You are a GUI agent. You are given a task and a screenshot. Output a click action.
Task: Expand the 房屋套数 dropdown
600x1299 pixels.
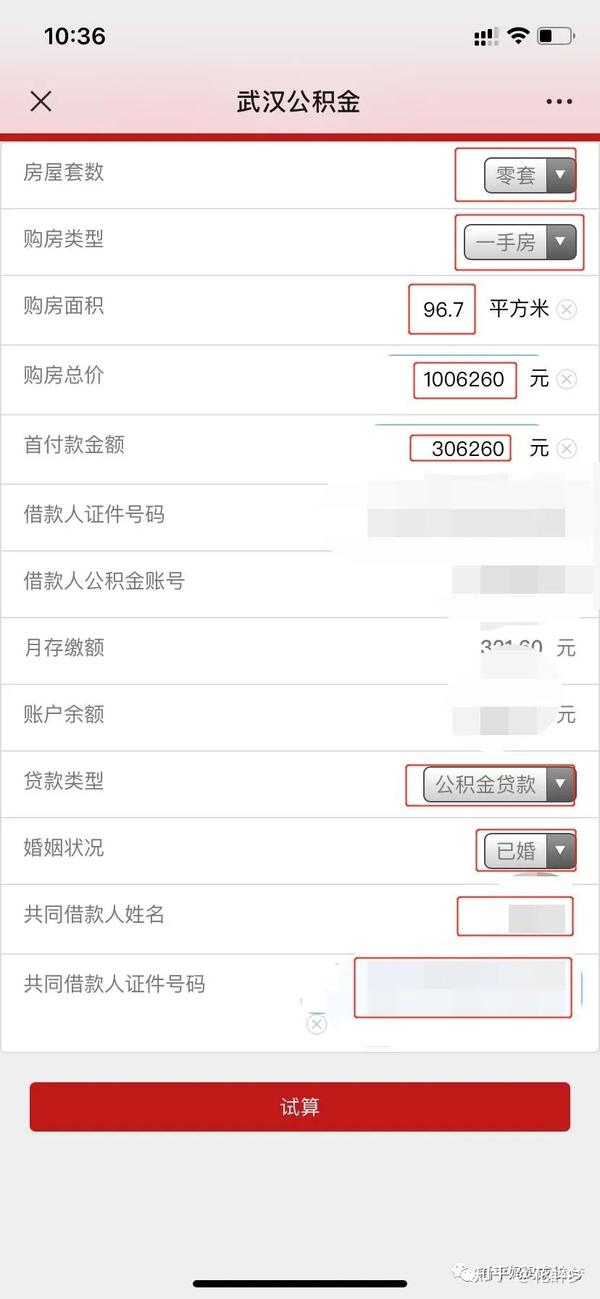pos(530,176)
